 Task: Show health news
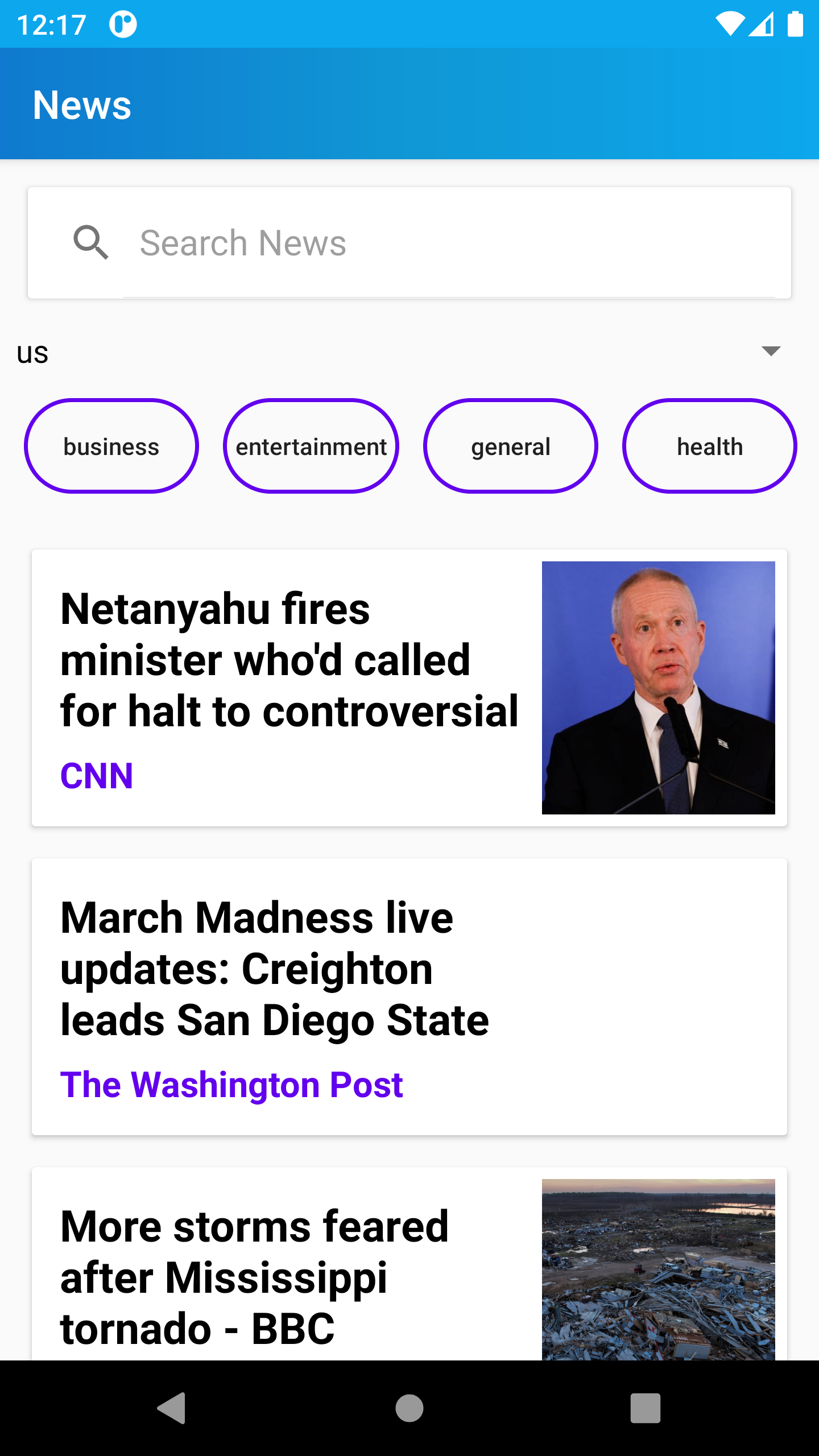pyautogui.click(x=710, y=446)
